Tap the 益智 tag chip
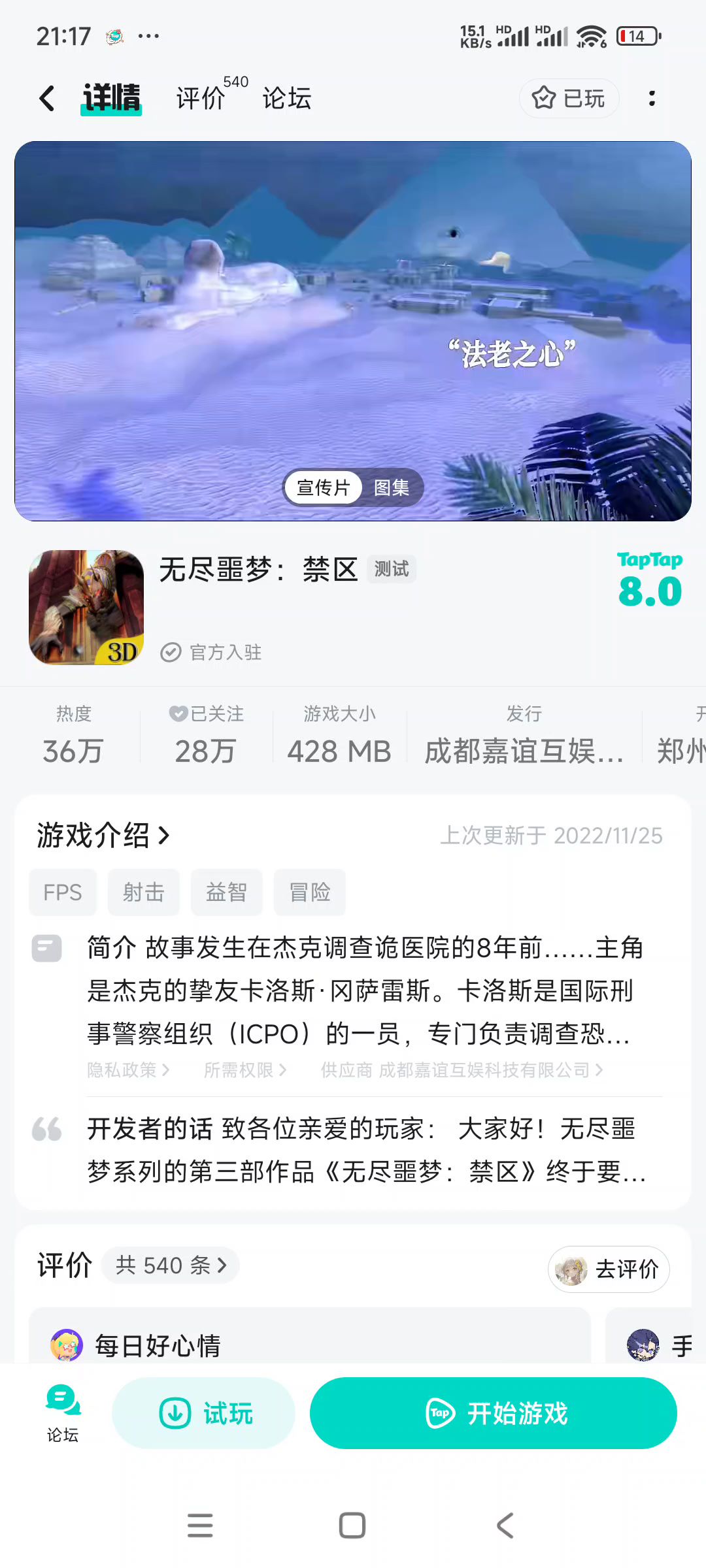Viewport: 706px width, 1568px height. click(x=226, y=892)
